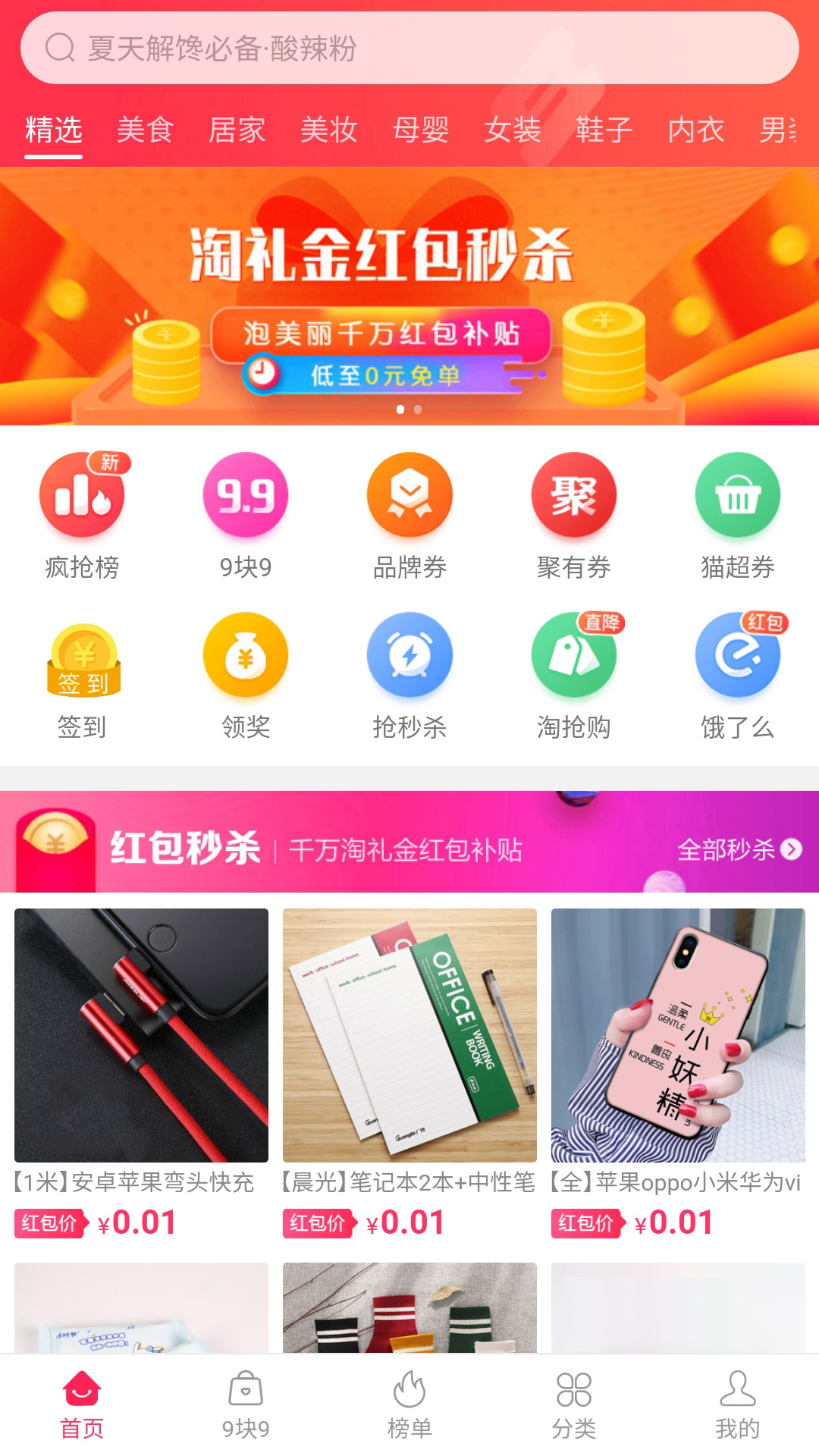This screenshot has width=819, height=1456.
Task: Go to the 我的 bottom tab
Action: coord(737,1404)
